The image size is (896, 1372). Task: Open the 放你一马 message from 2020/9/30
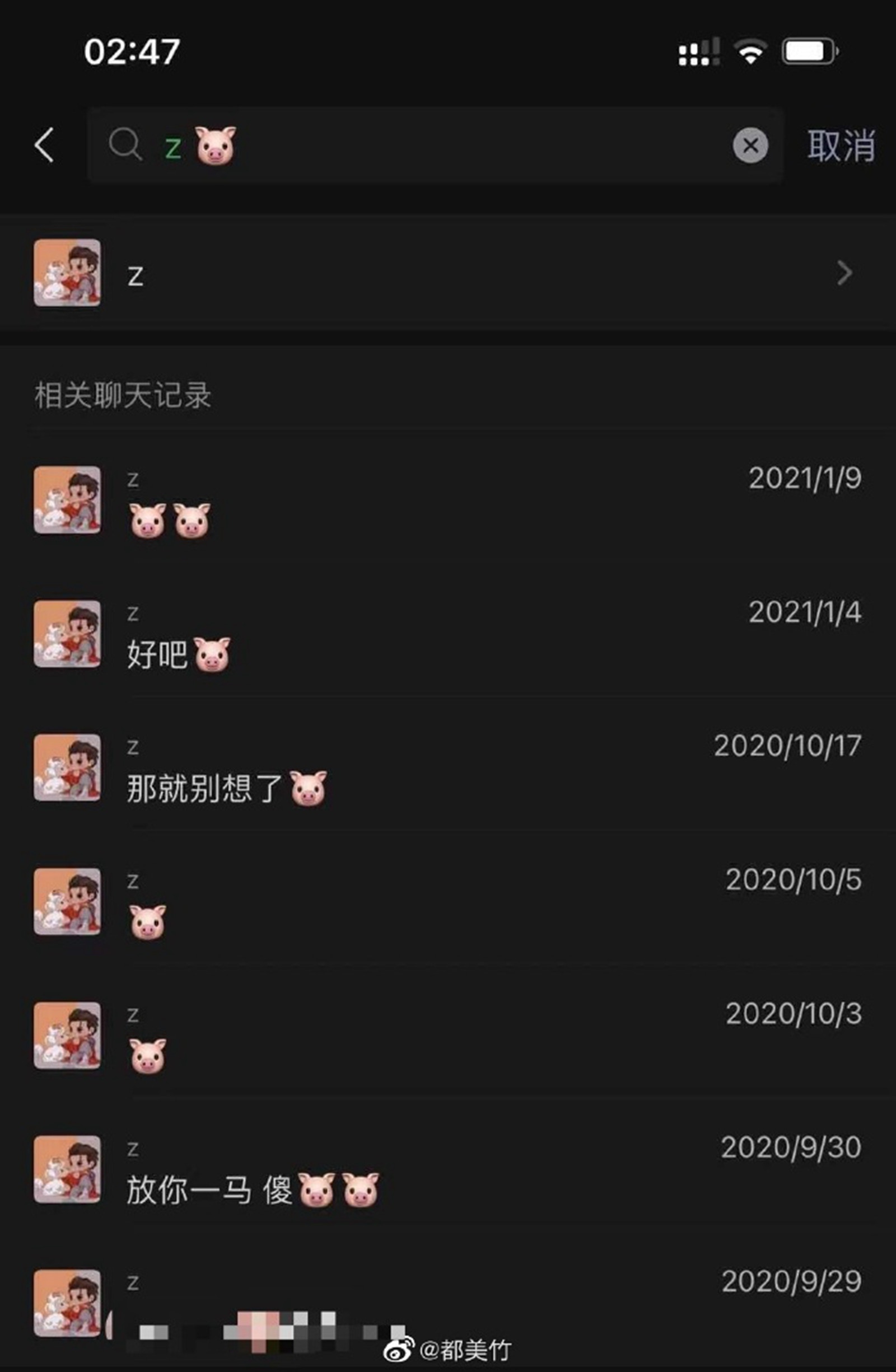[x=447, y=1169]
